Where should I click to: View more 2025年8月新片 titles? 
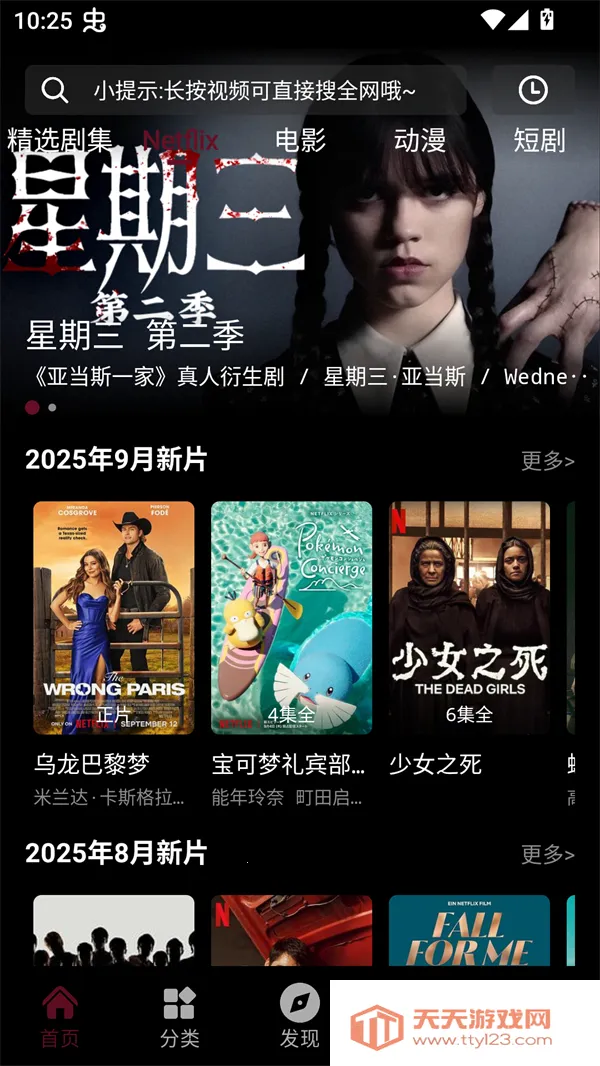point(547,854)
